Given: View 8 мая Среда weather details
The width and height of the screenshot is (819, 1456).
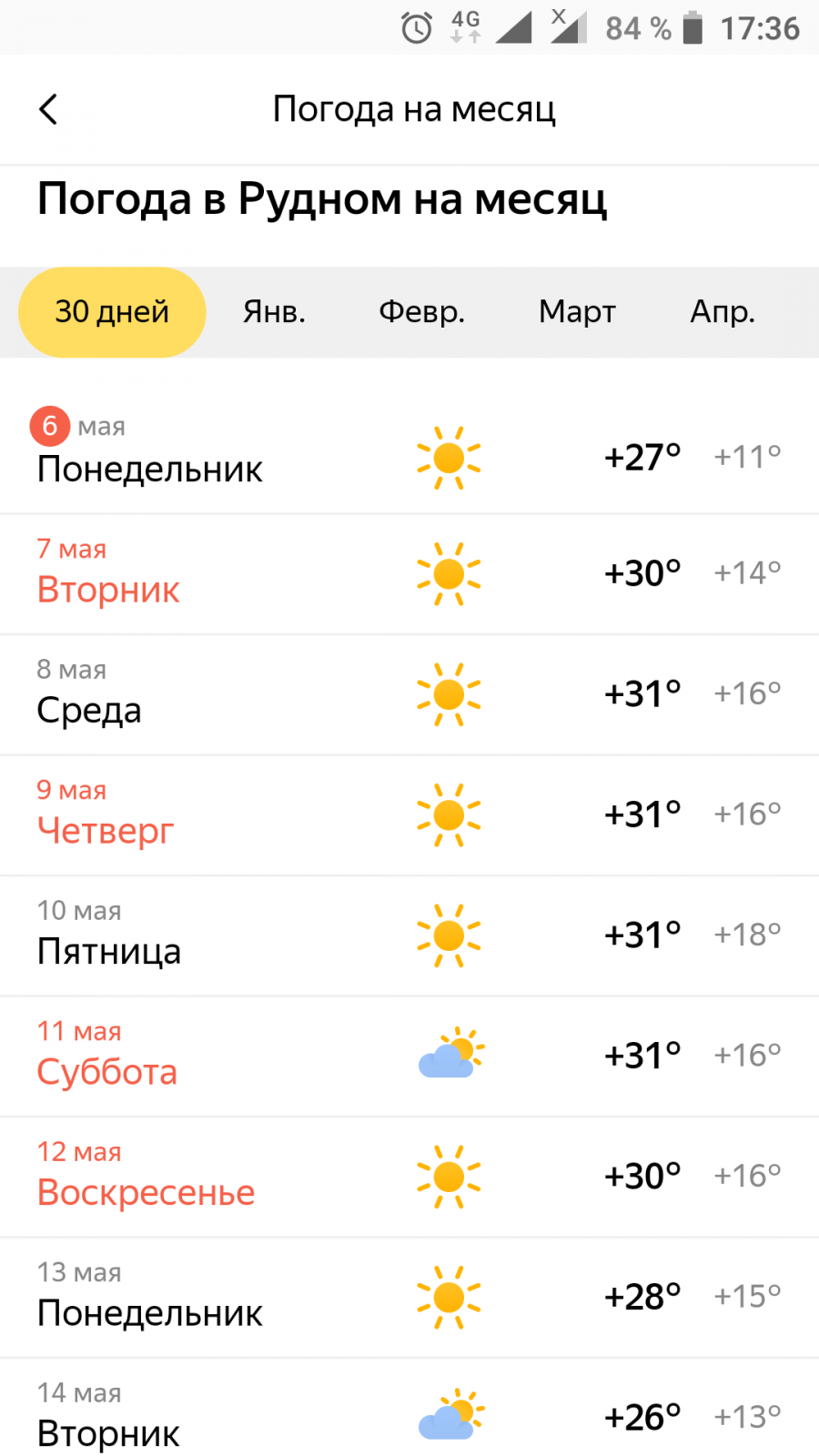Looking at the screenshot, I should tap(409, 694).
